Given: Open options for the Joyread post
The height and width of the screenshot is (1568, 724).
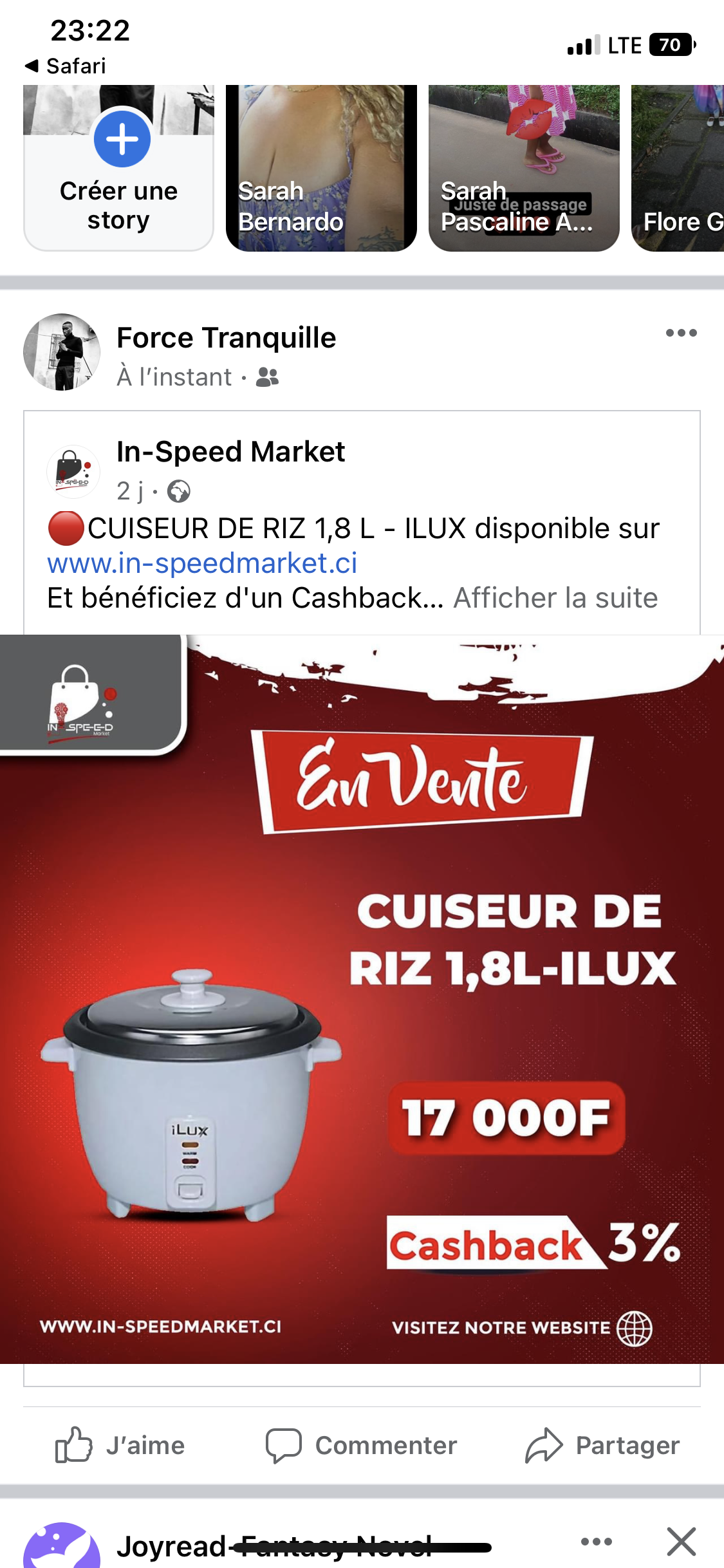Looking at the screenshot, I should (596, 1542).
